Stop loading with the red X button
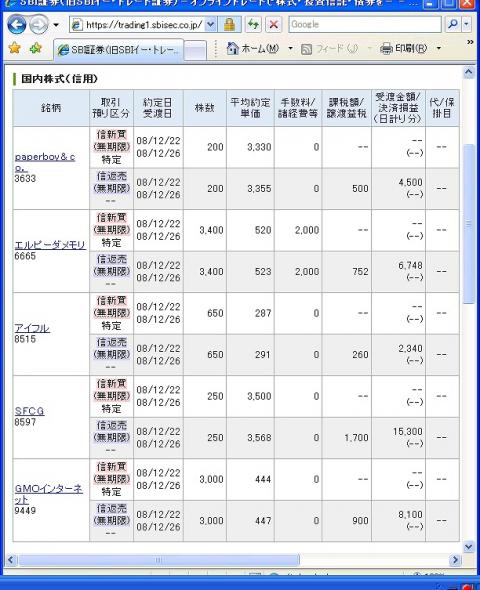The image size is (480, 590). [x=274, y=25]
